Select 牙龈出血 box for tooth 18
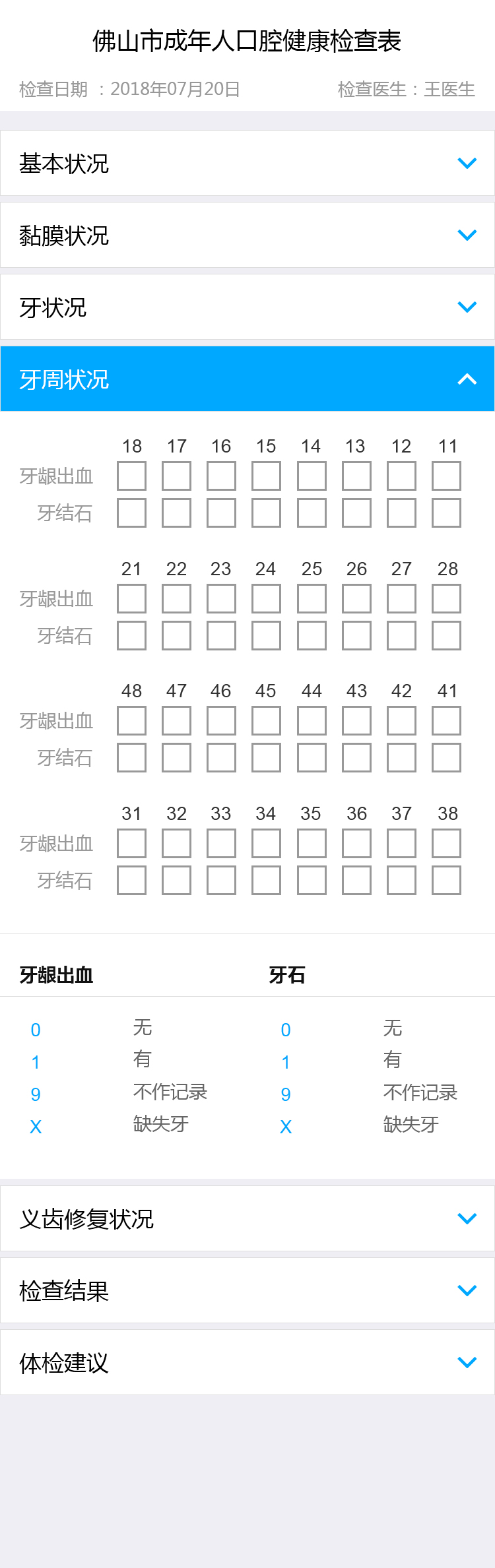Screen dimensions: 495x1568 [x=131, y=476]
